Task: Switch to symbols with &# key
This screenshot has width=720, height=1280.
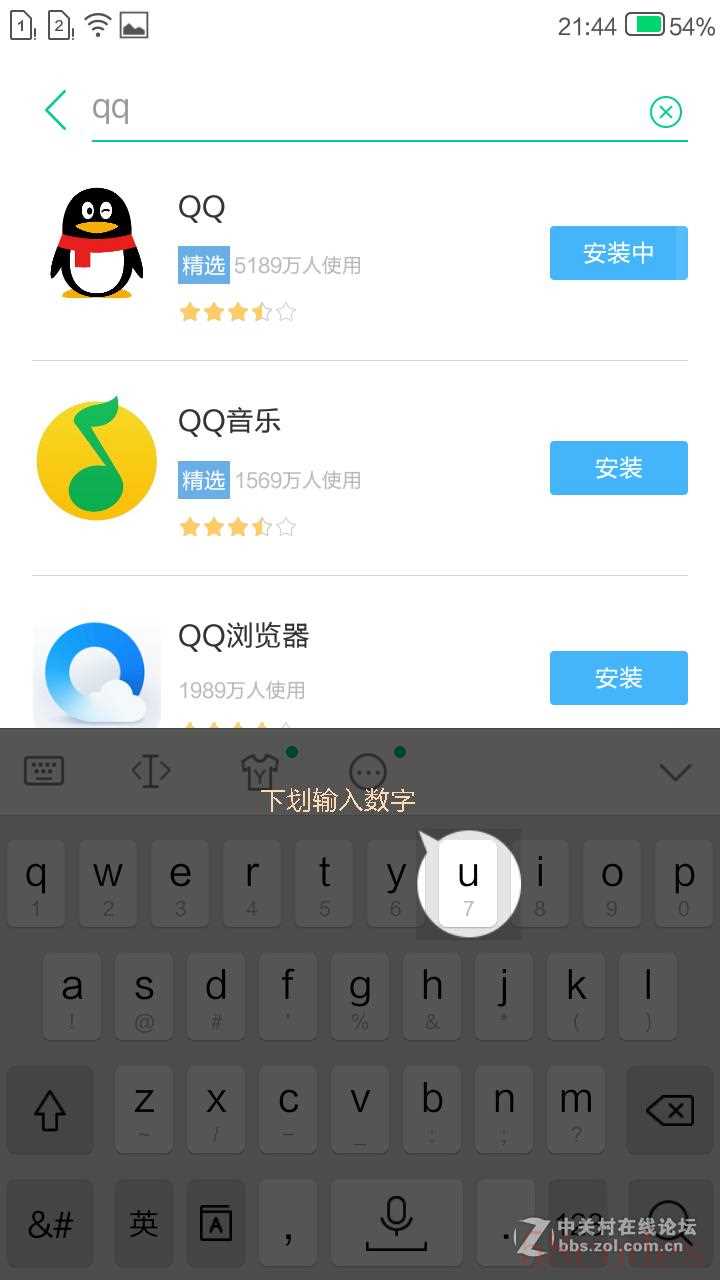Action: 50,1223
